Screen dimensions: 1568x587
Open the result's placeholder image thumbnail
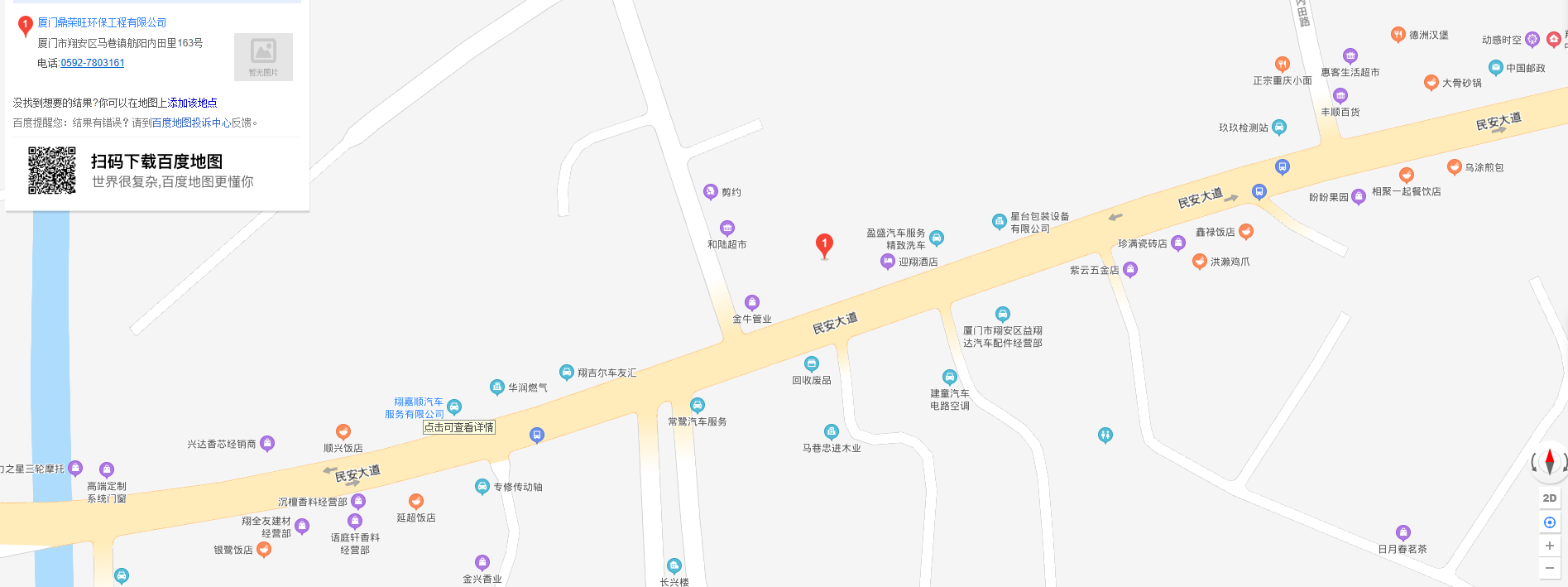point(263,56)
